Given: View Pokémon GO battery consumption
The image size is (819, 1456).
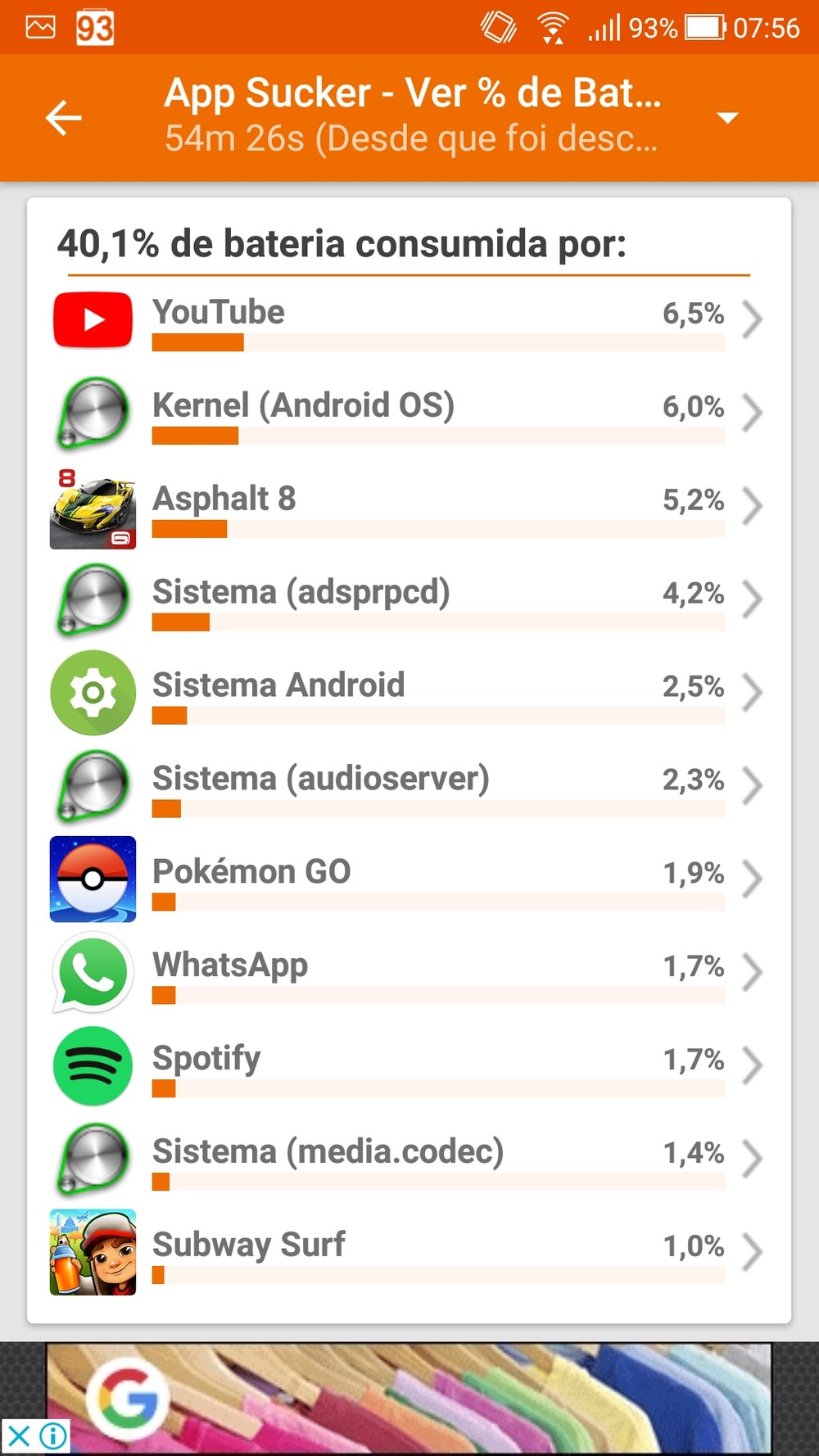Looking at the screenshot, I should click(x=409, y=879).
